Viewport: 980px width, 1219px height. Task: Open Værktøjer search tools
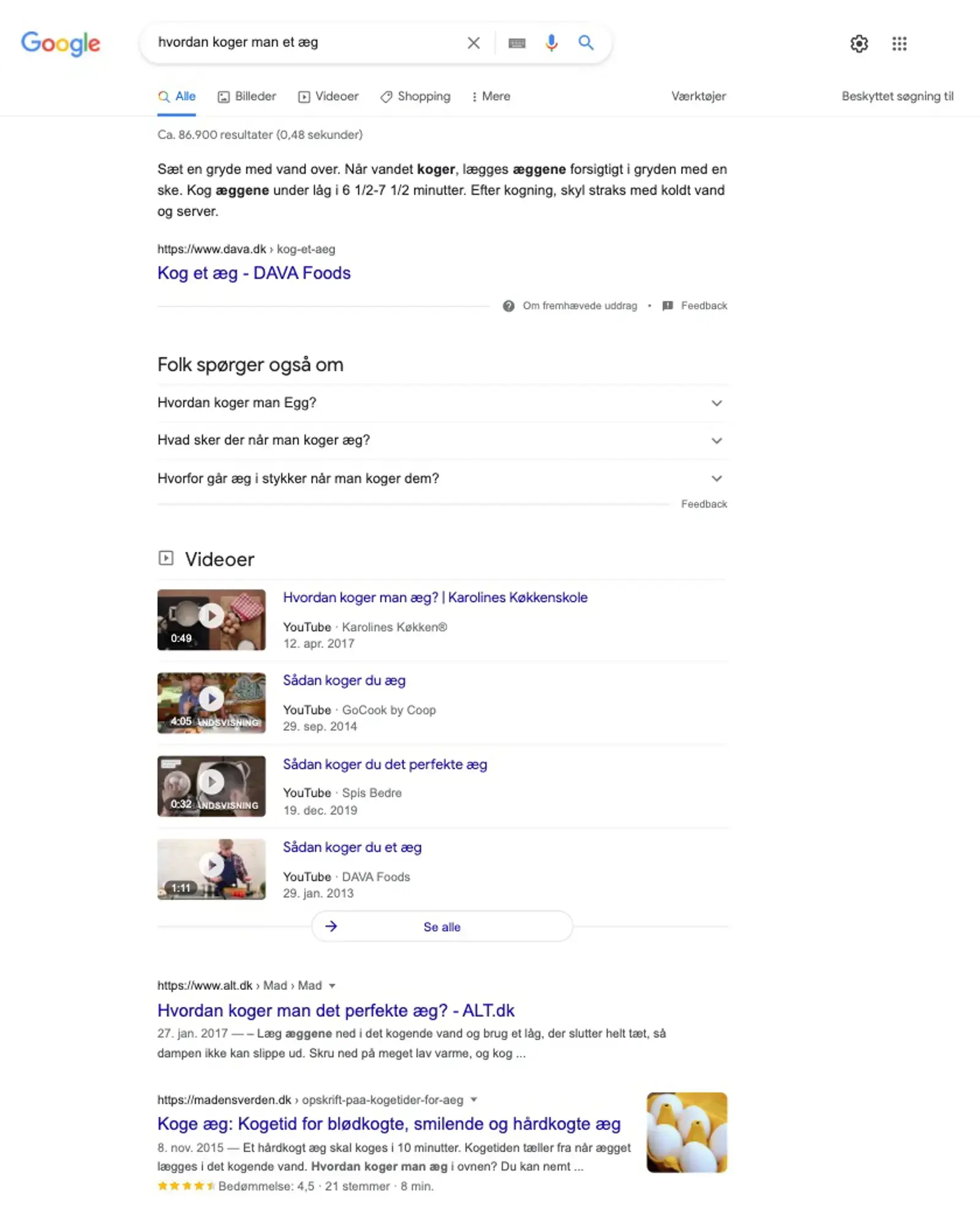(x=698, y=96)
